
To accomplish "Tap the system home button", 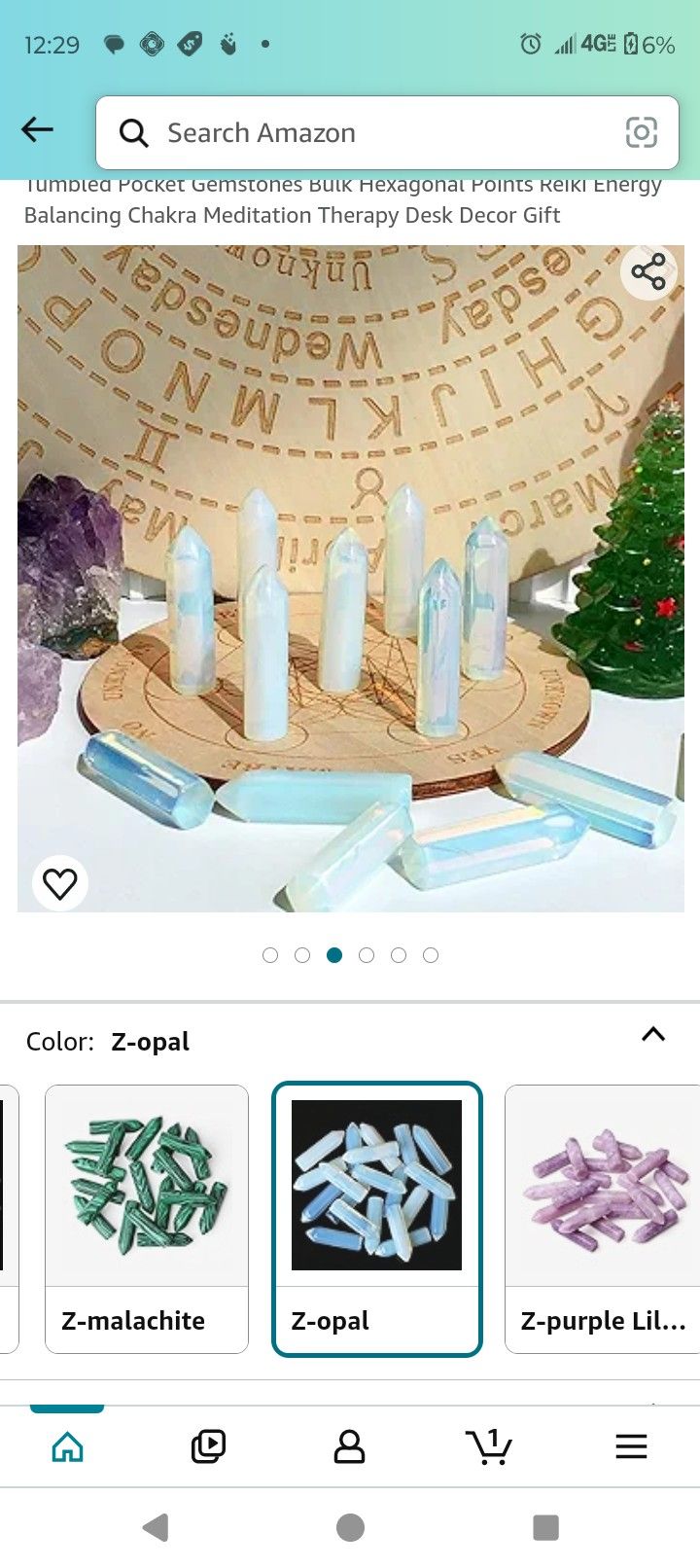I will [350, 1527].
